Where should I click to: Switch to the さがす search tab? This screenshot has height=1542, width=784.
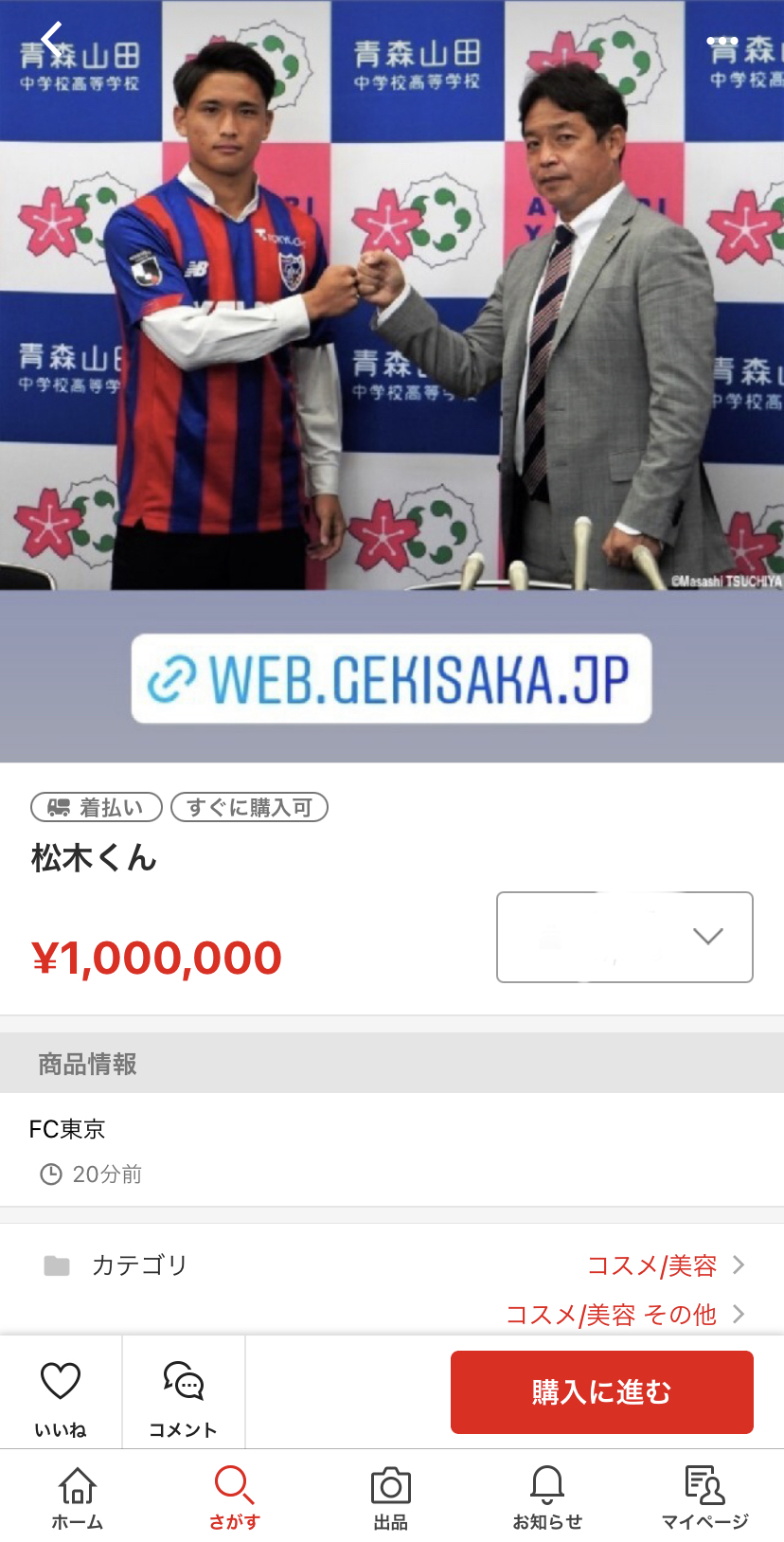234,1497
